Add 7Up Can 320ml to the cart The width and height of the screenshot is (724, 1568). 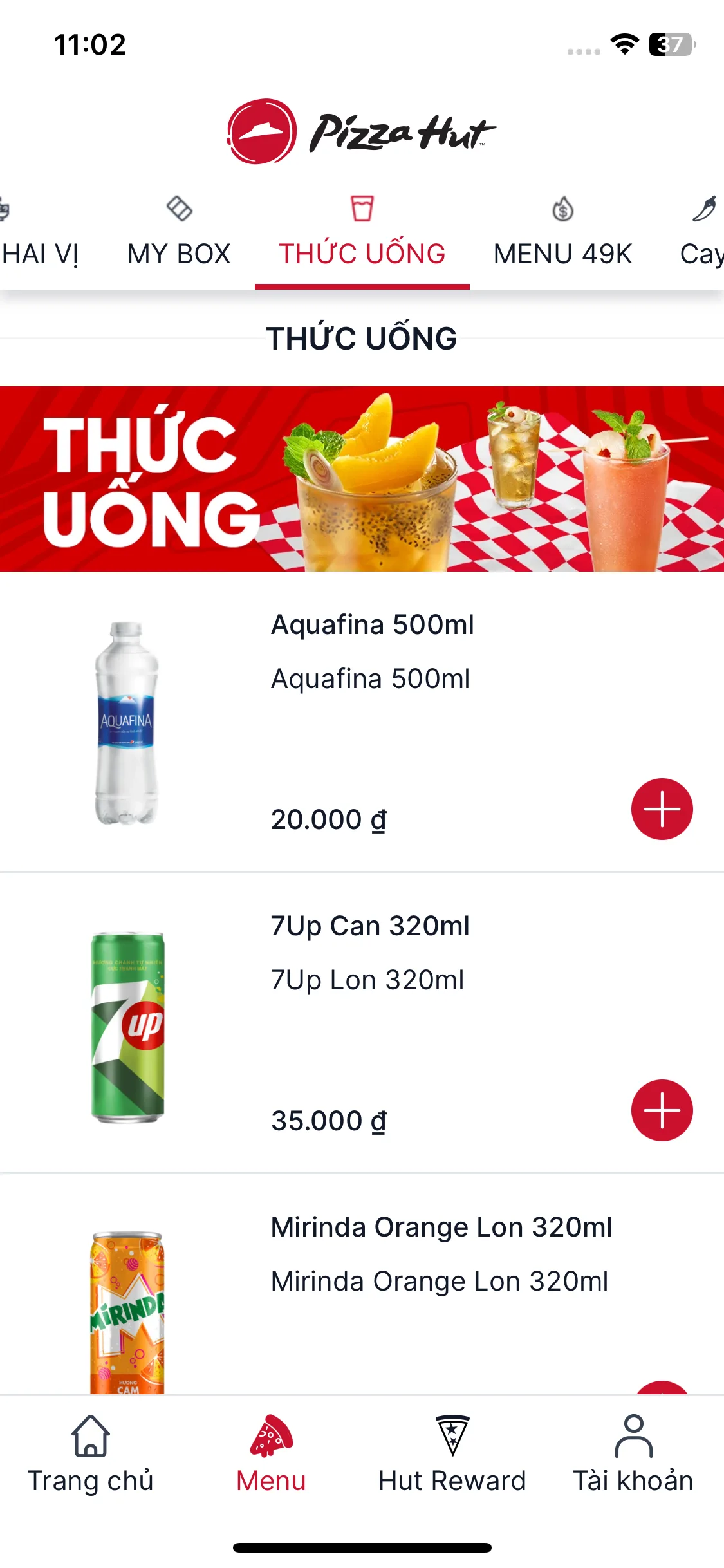pyautogui.click(x=662, y=1110)
